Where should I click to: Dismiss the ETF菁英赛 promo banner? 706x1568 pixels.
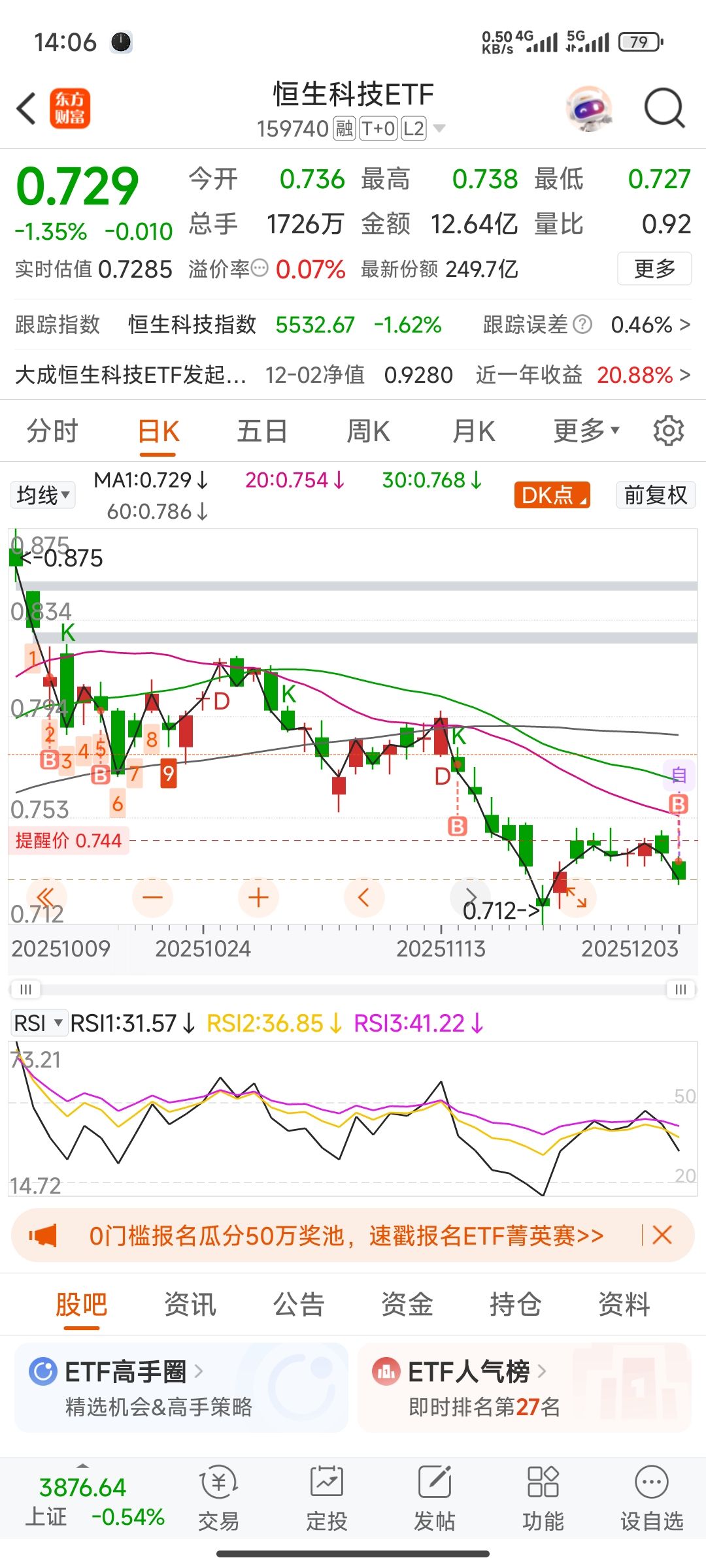(x=662, y=1235)
